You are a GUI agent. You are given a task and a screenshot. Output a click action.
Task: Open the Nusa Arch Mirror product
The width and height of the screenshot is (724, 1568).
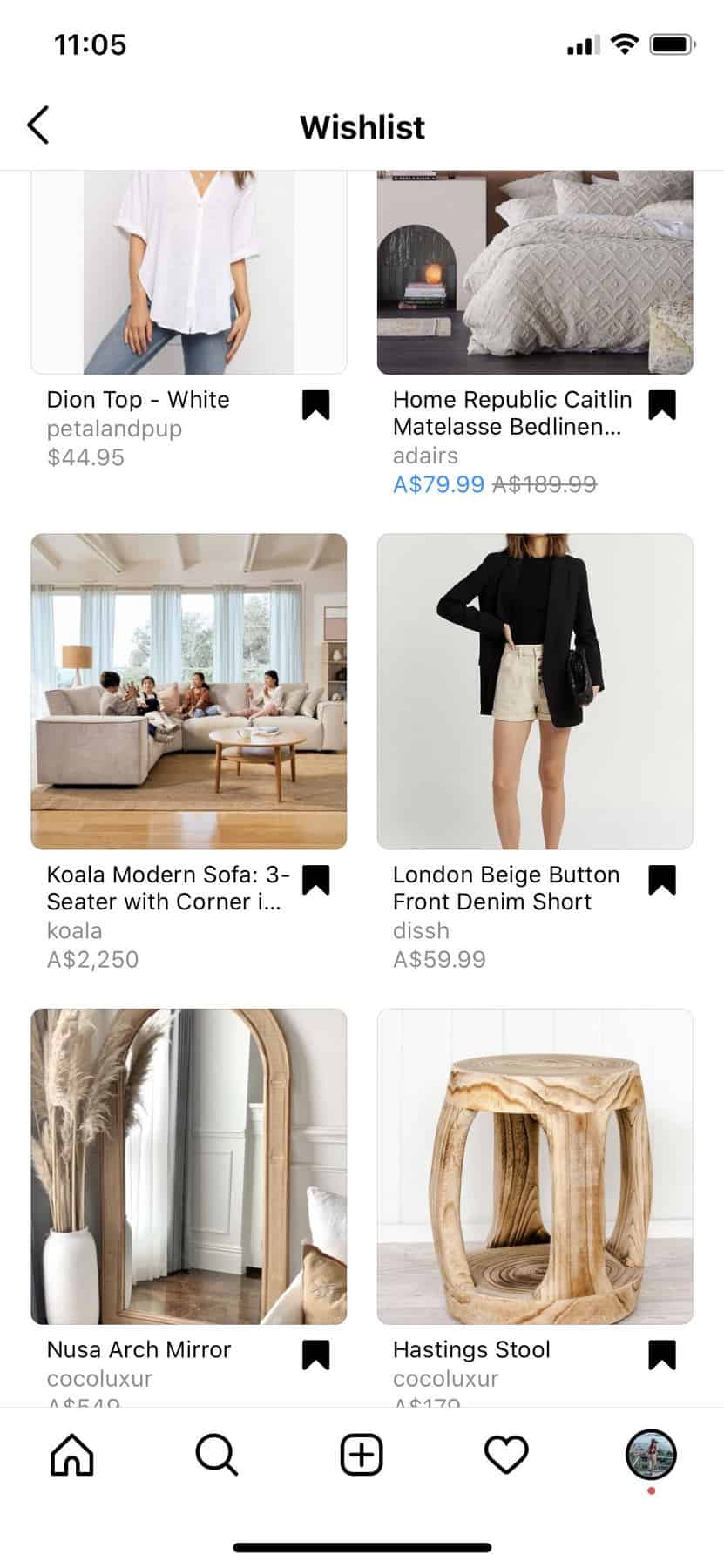188,1166
